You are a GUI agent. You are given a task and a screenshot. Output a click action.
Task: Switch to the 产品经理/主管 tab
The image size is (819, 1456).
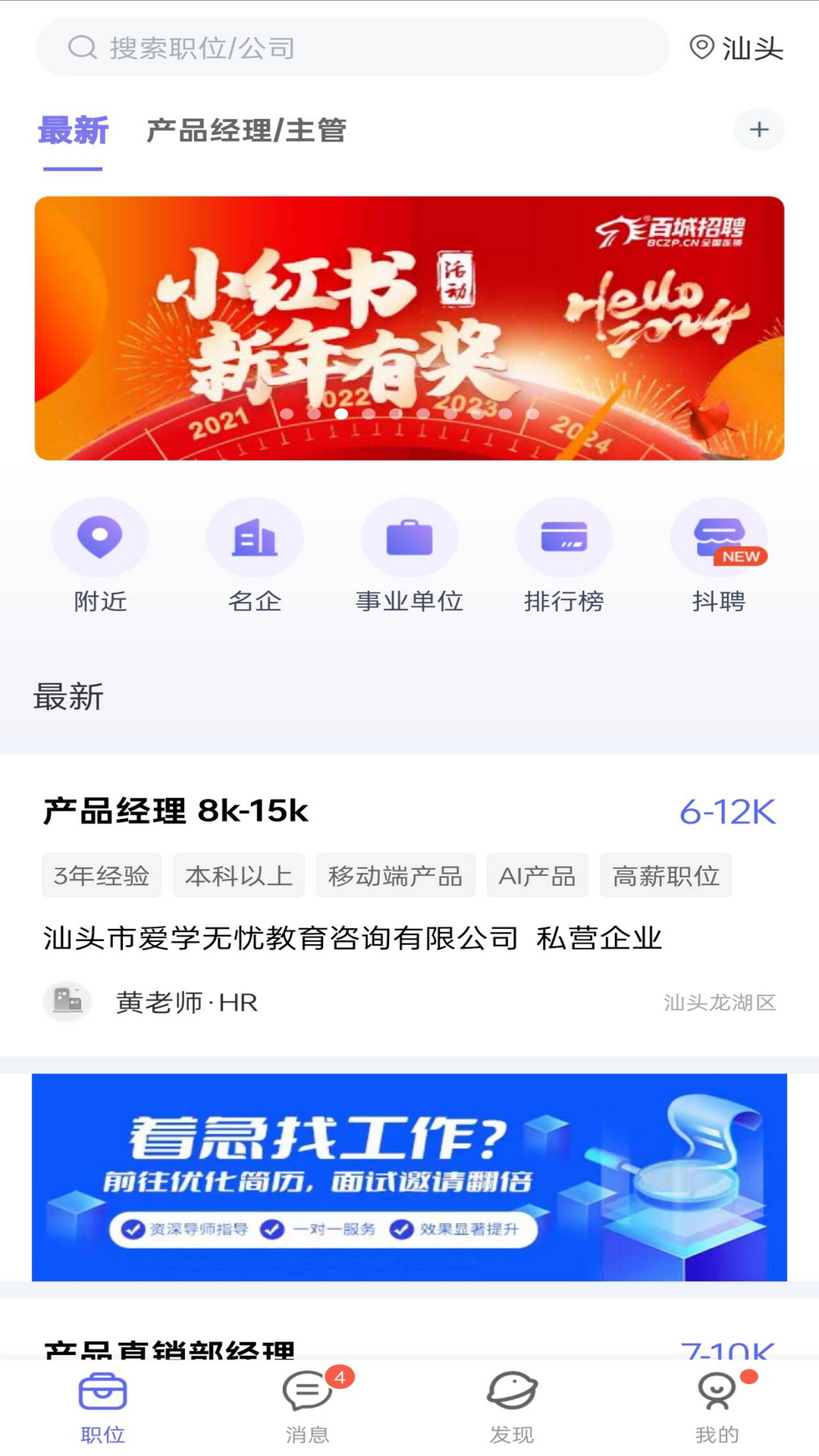coord(246,130)
